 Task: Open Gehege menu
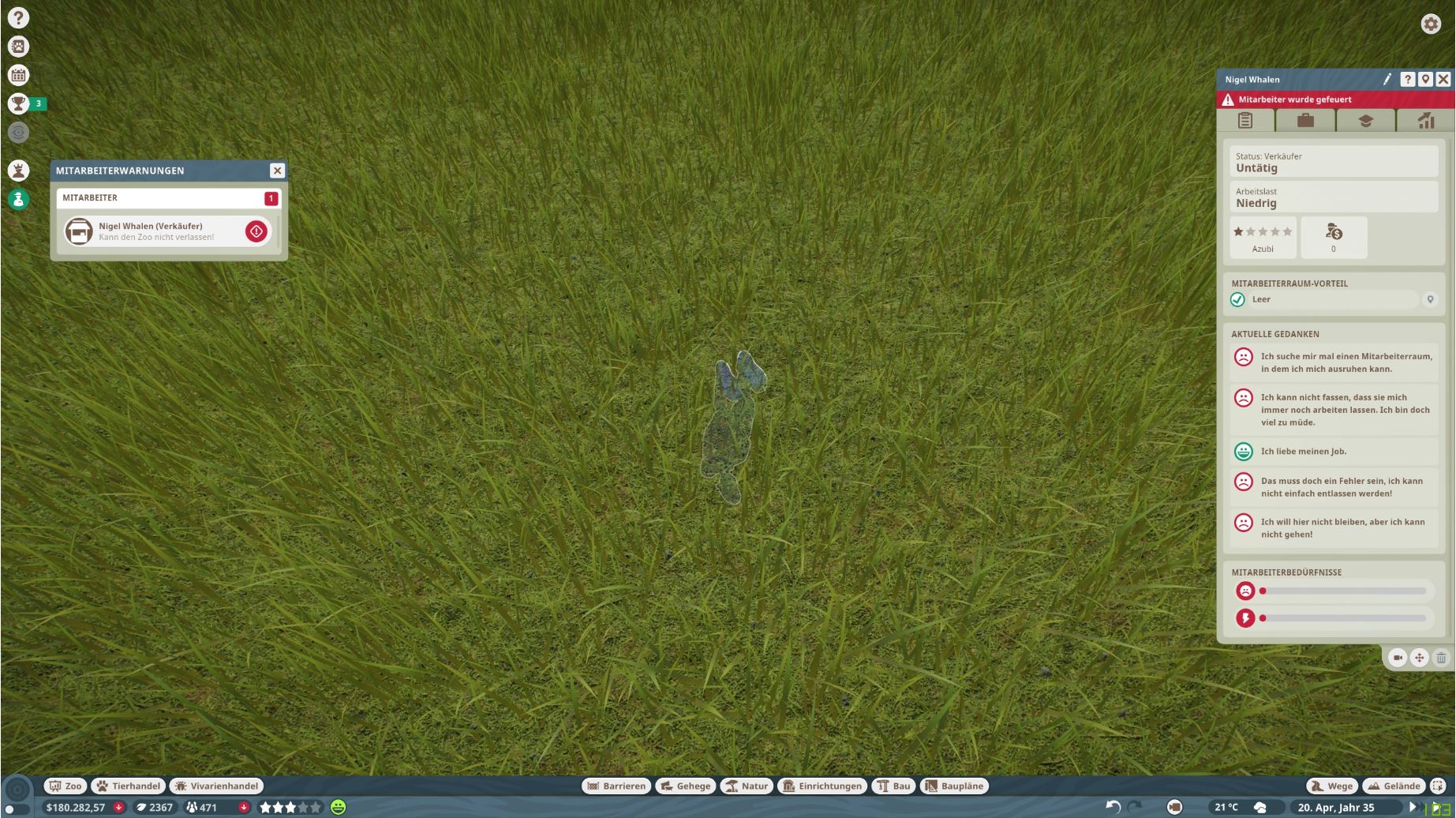pyautogui.click(x=686, y=786)
